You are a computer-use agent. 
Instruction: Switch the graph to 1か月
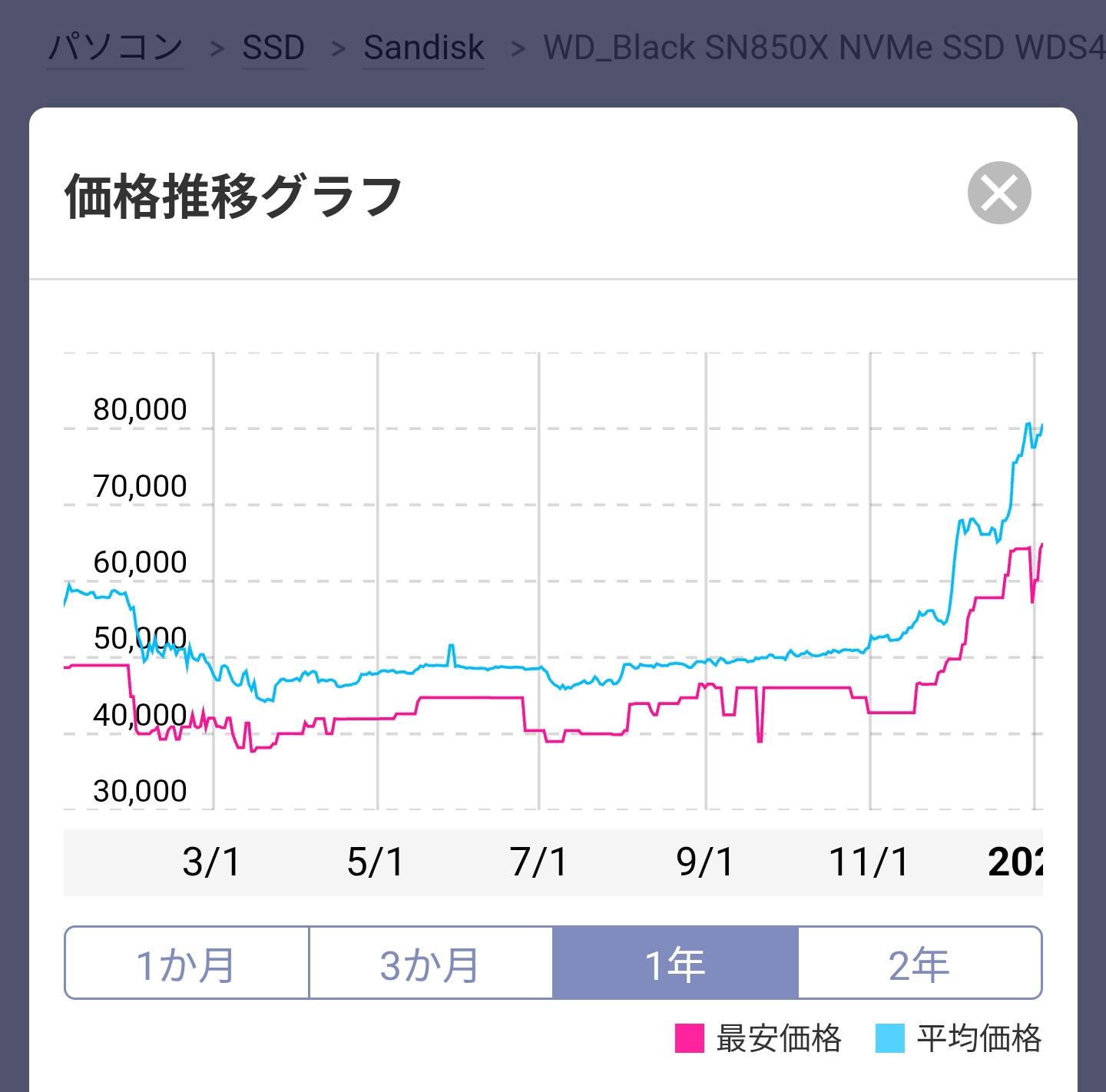(x=187, y=963)
